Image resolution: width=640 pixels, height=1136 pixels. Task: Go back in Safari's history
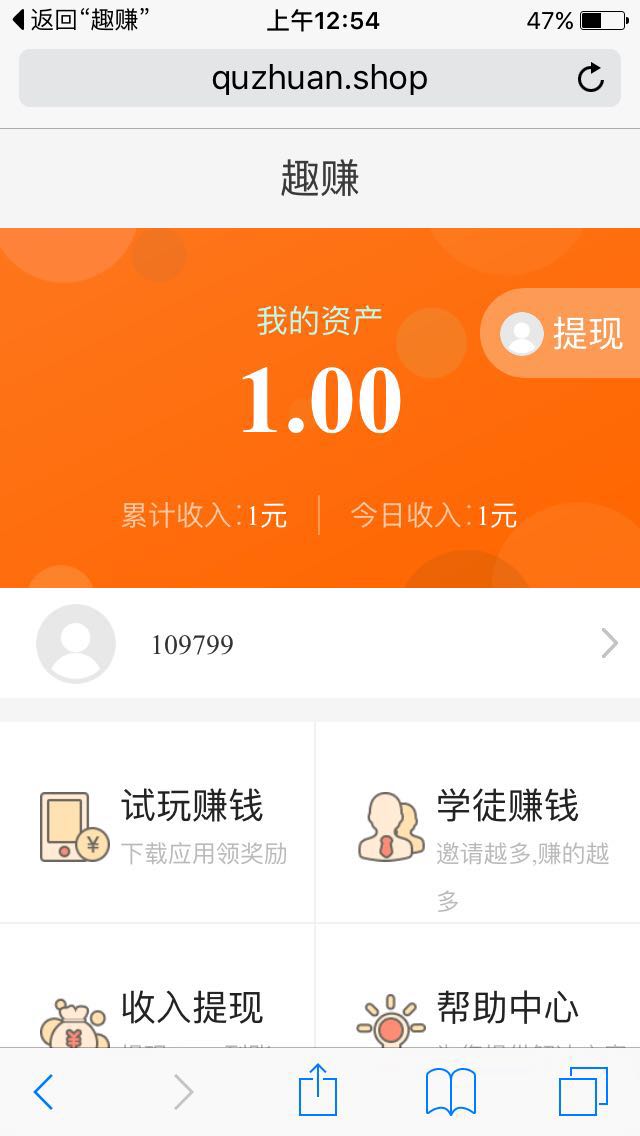coord(43,1092)
